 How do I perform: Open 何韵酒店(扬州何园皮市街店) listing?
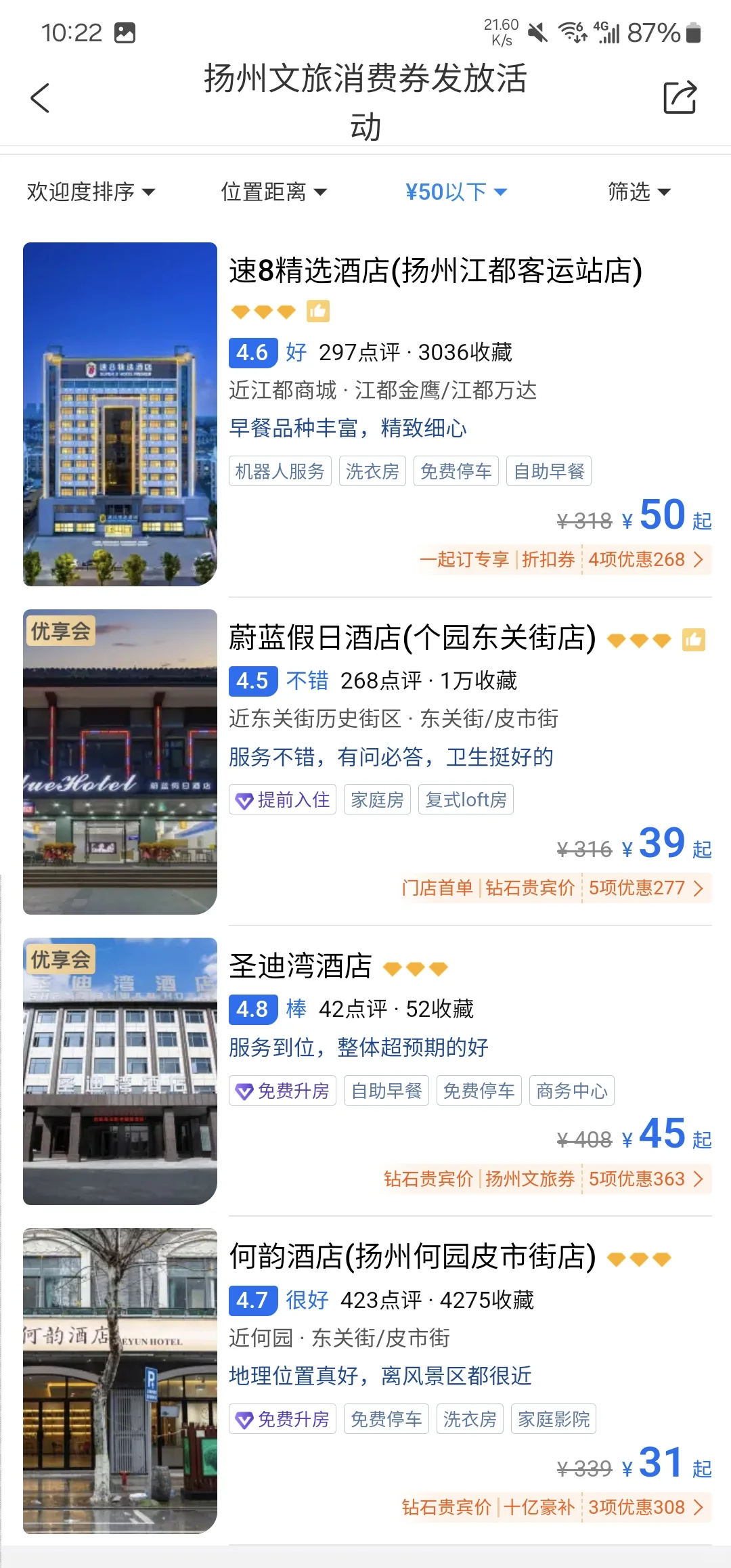tap(367, 1381)
